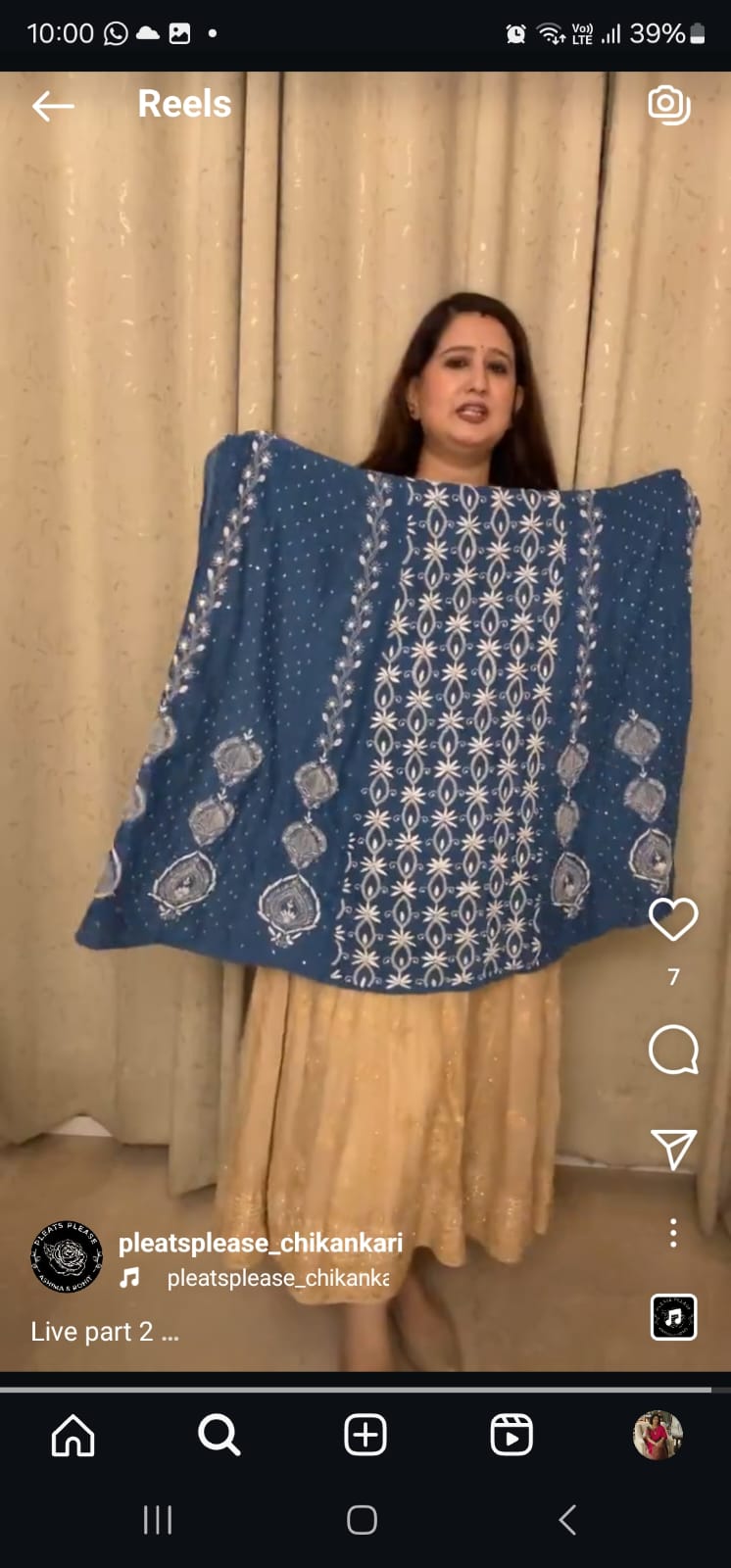Open the pleatsplease_chikankari audio track
Screen dimensions: 731x1568
277,1278
